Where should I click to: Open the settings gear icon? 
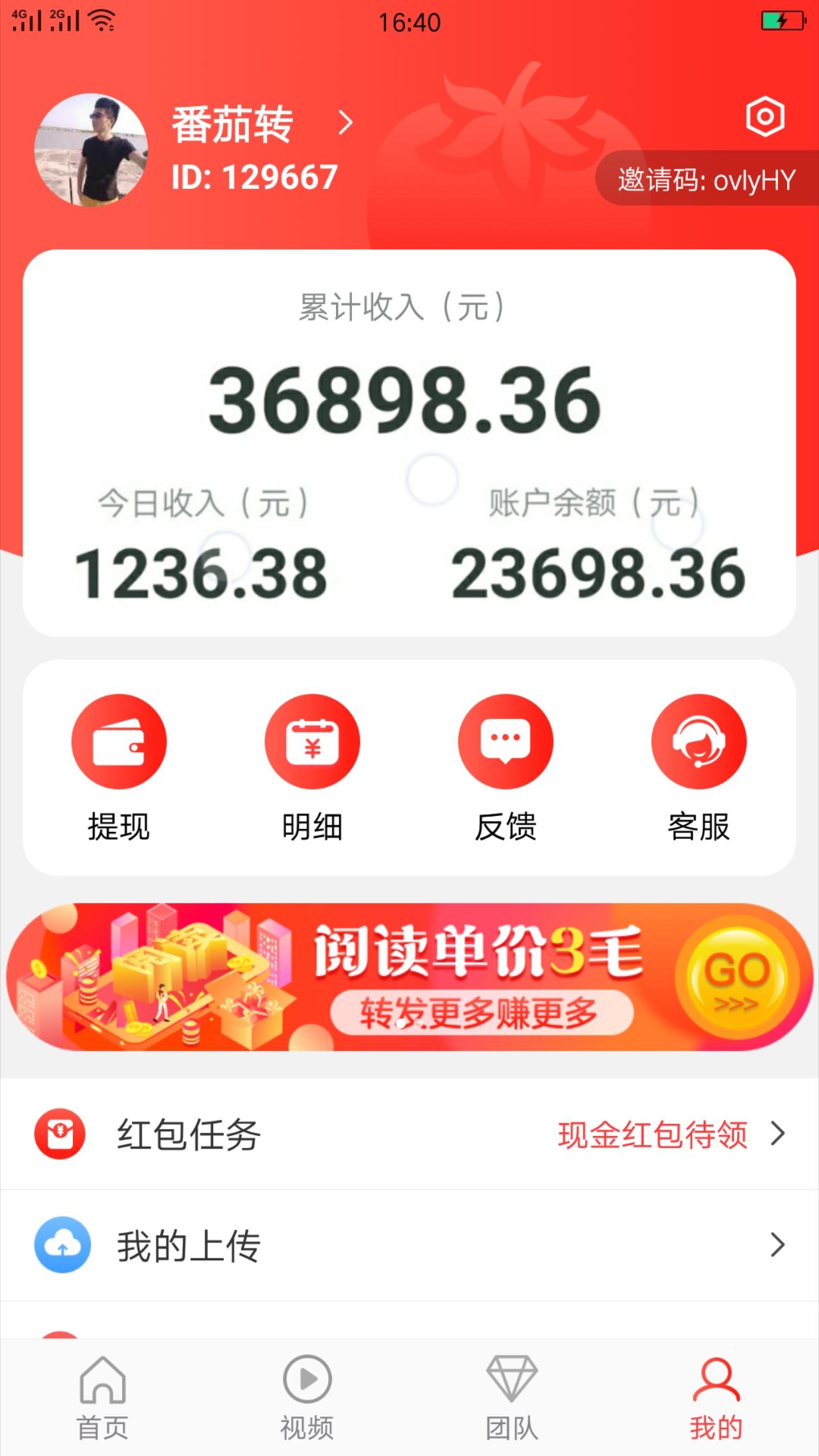click(765, 117)
